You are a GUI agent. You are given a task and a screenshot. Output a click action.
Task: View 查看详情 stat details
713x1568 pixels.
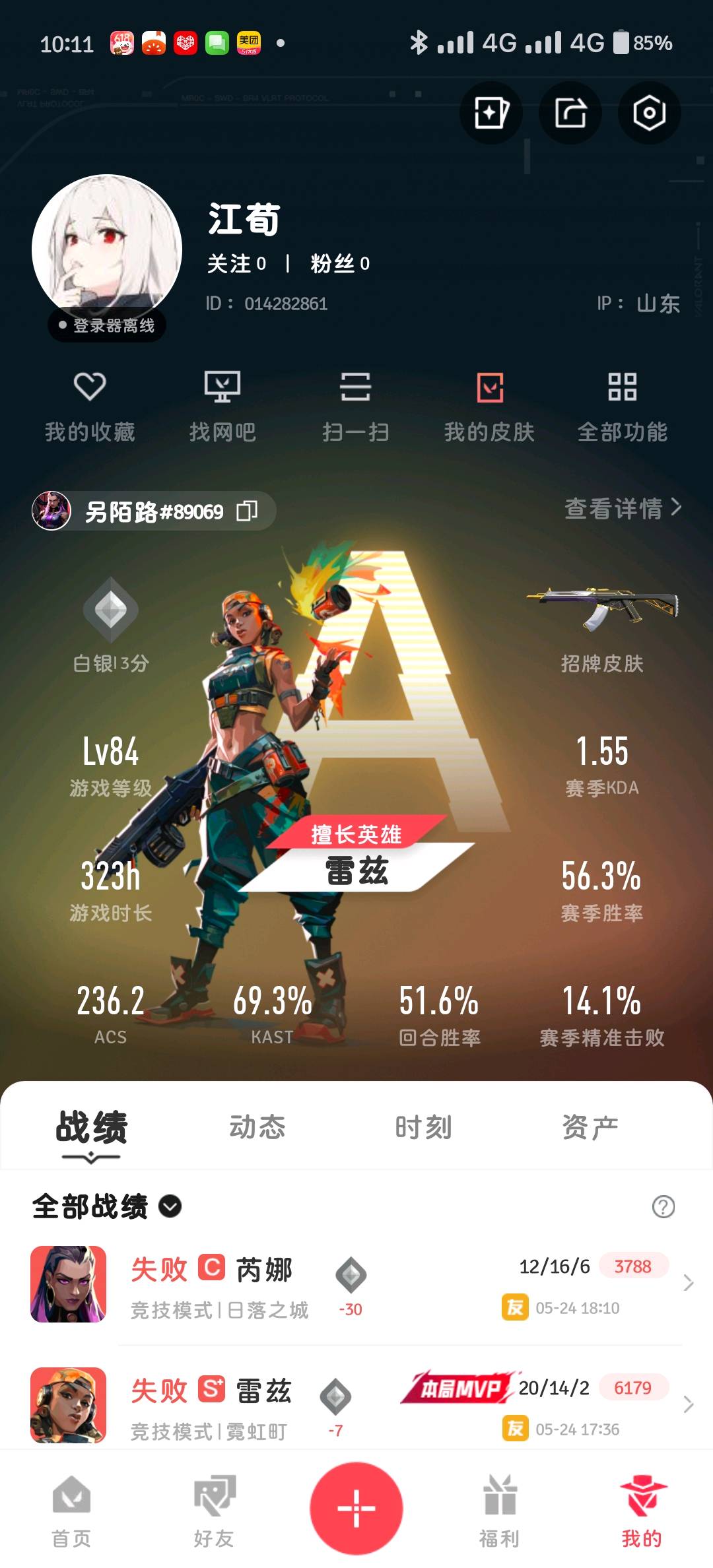coord(623,508)
